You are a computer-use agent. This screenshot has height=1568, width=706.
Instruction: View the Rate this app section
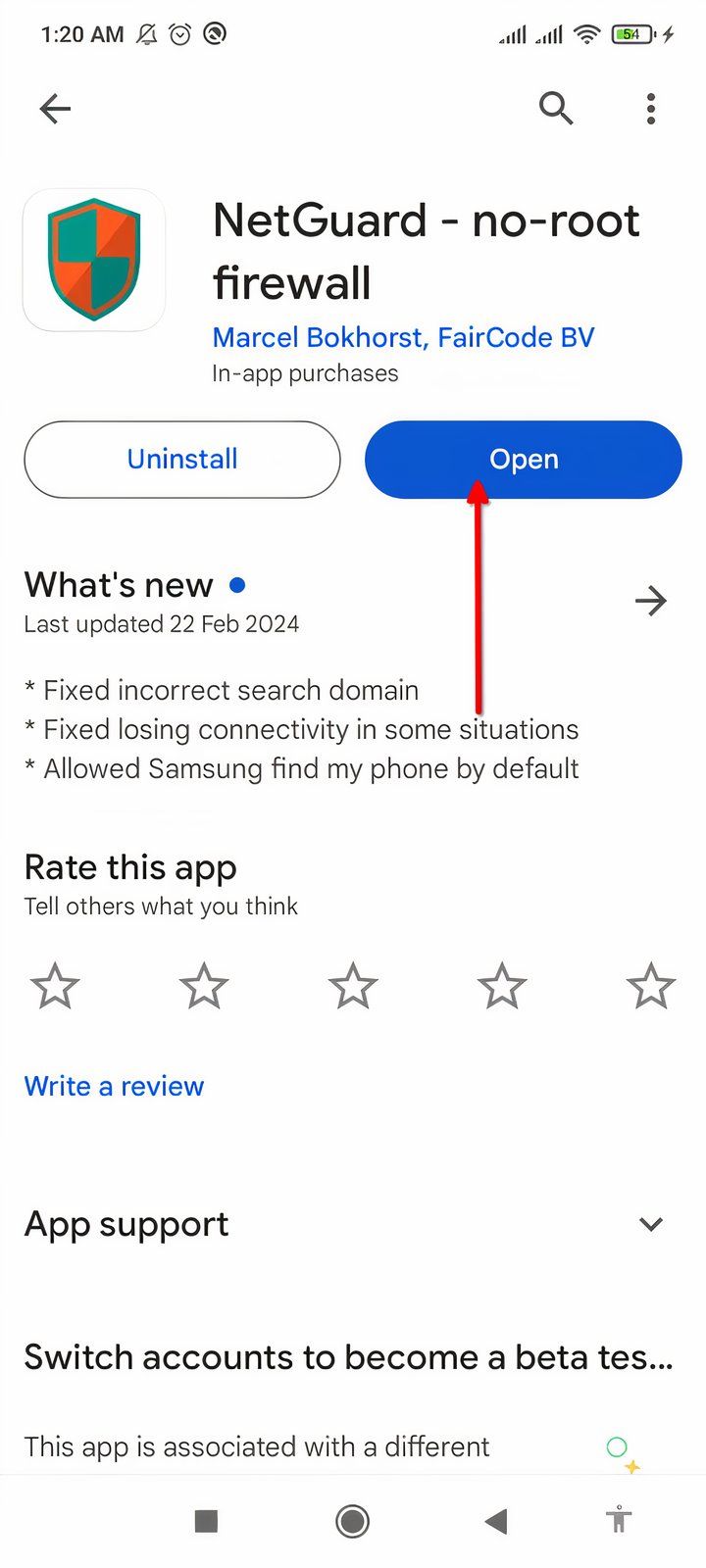130,867
